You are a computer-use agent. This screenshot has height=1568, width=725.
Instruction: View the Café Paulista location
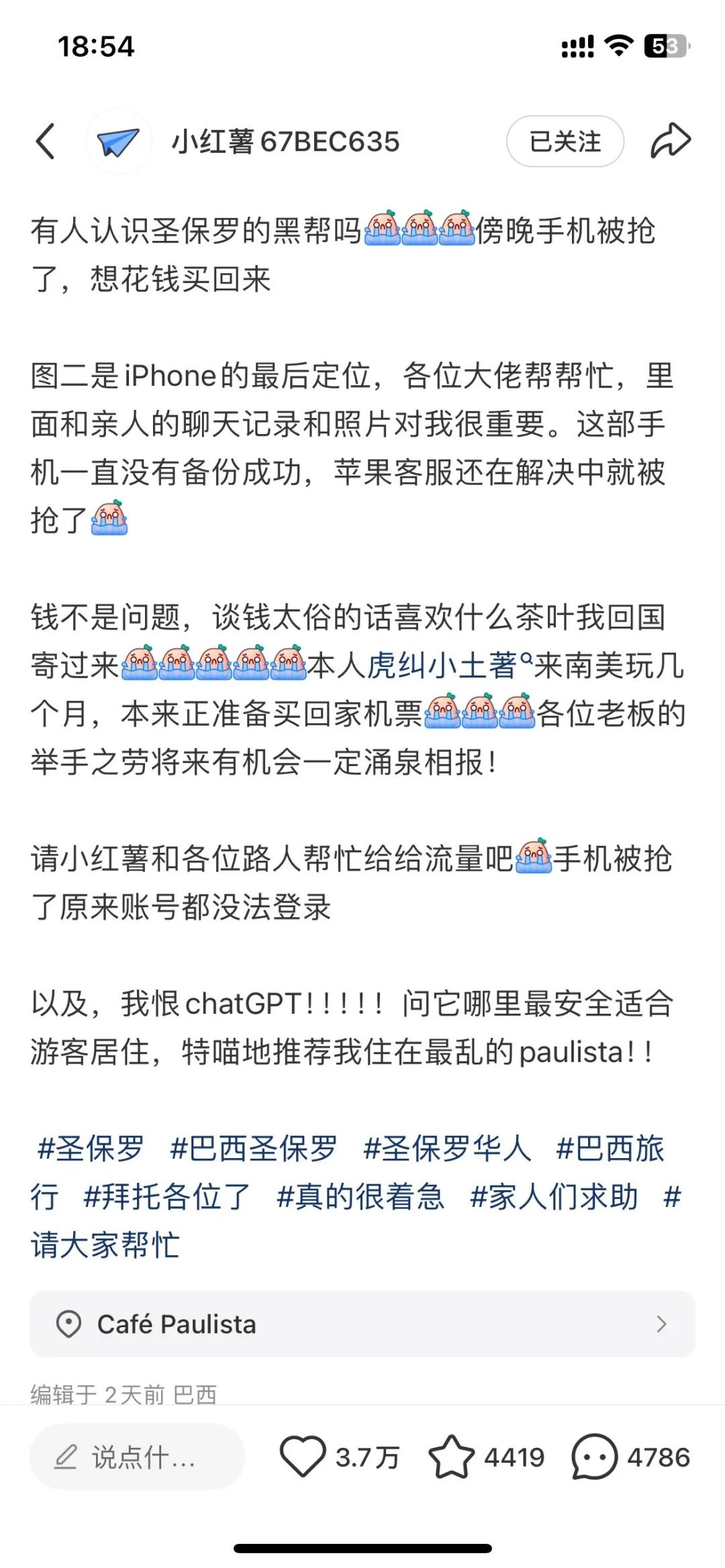coord(362,1324)
